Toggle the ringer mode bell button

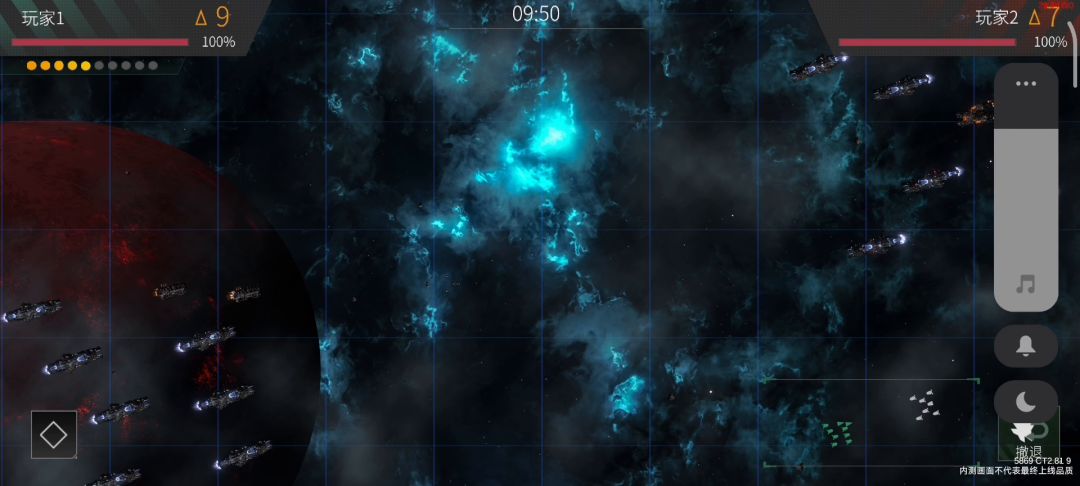1026,346
